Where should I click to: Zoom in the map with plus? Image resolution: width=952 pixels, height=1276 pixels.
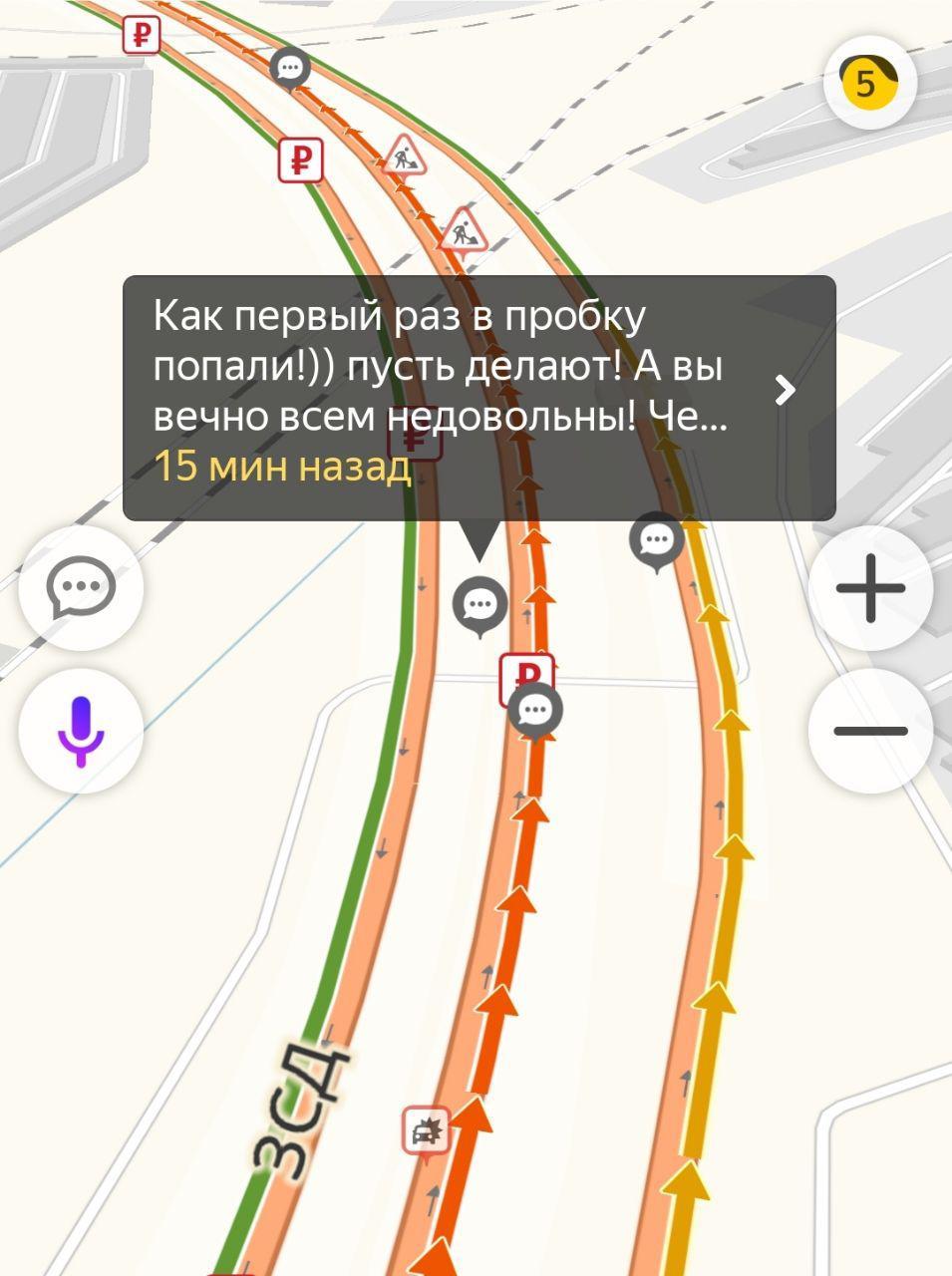[870, 588]
